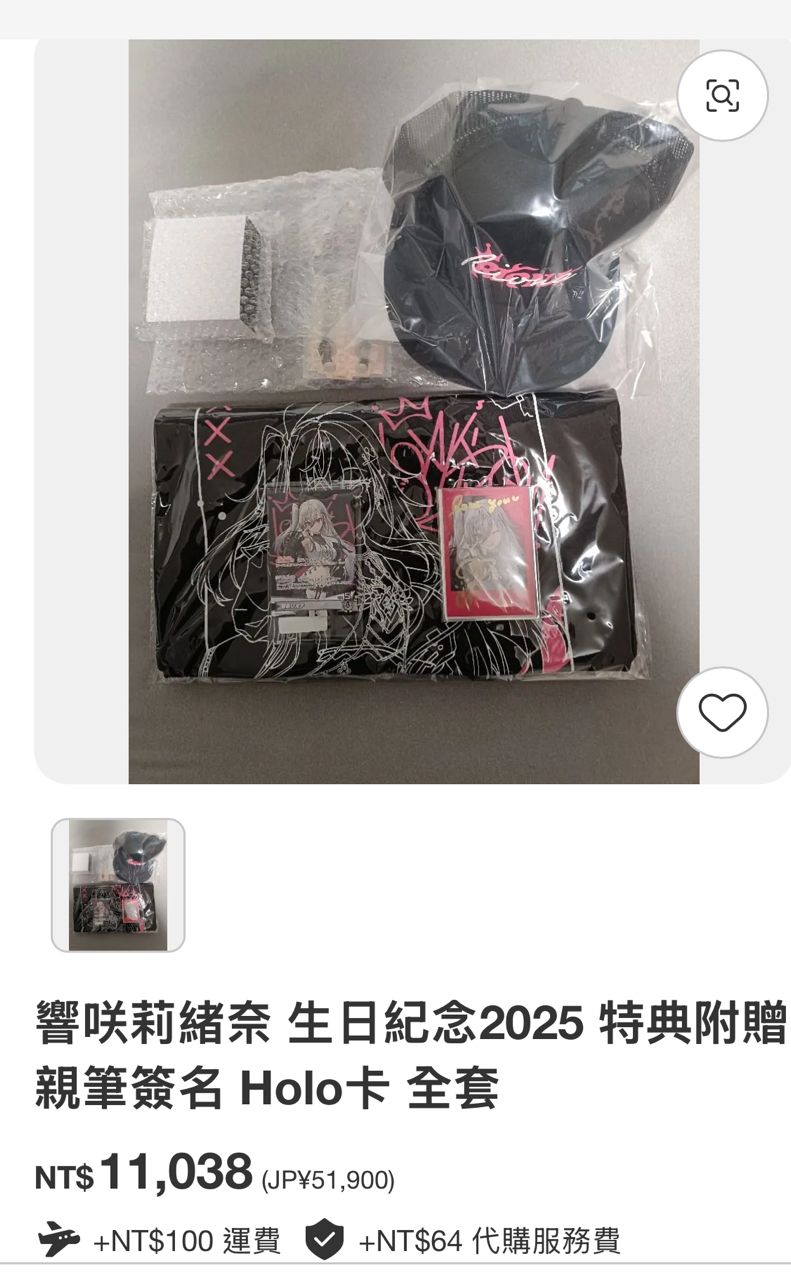Open the image search lens icon
This screenshot has height=1280, width=791.
coord(722,96)
